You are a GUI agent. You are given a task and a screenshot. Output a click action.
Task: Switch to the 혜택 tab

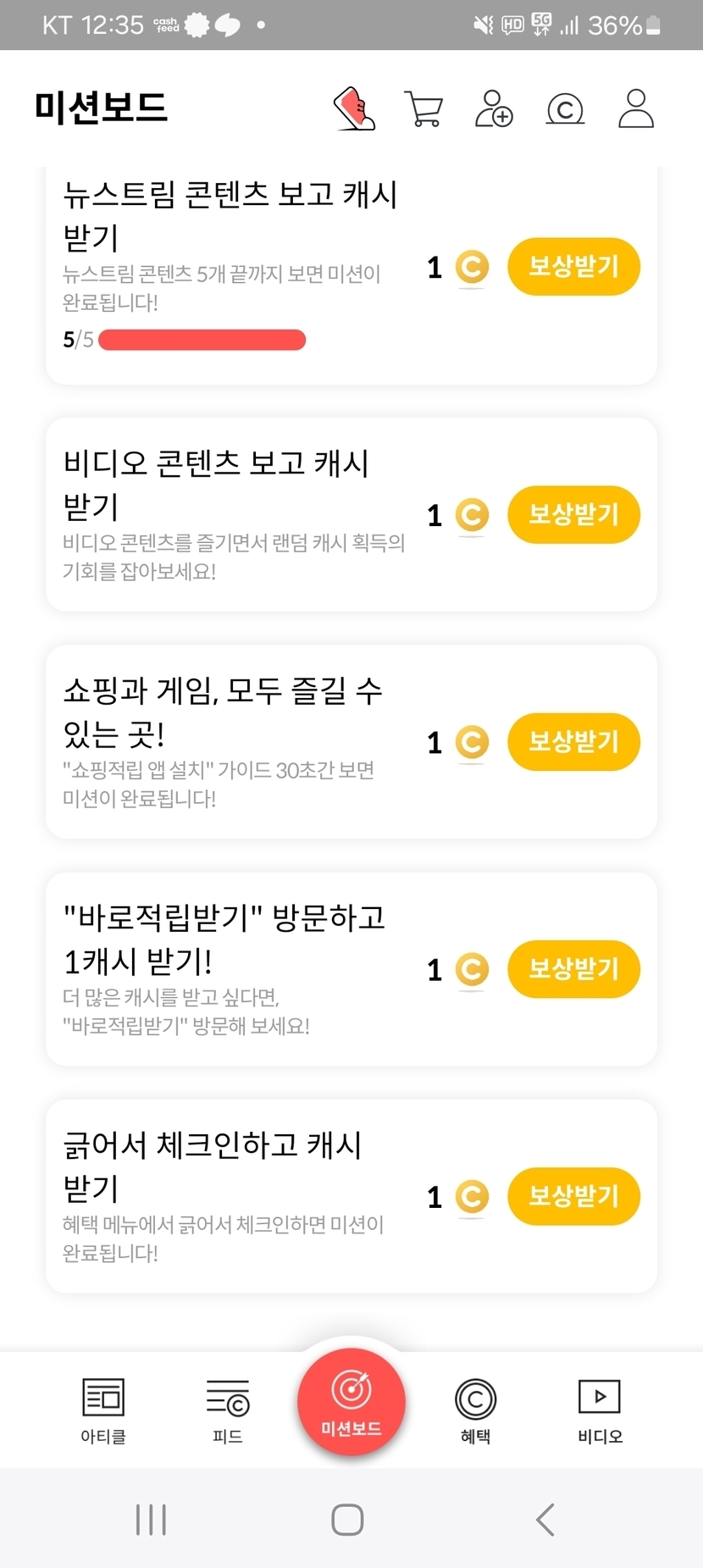point(475,1410)
